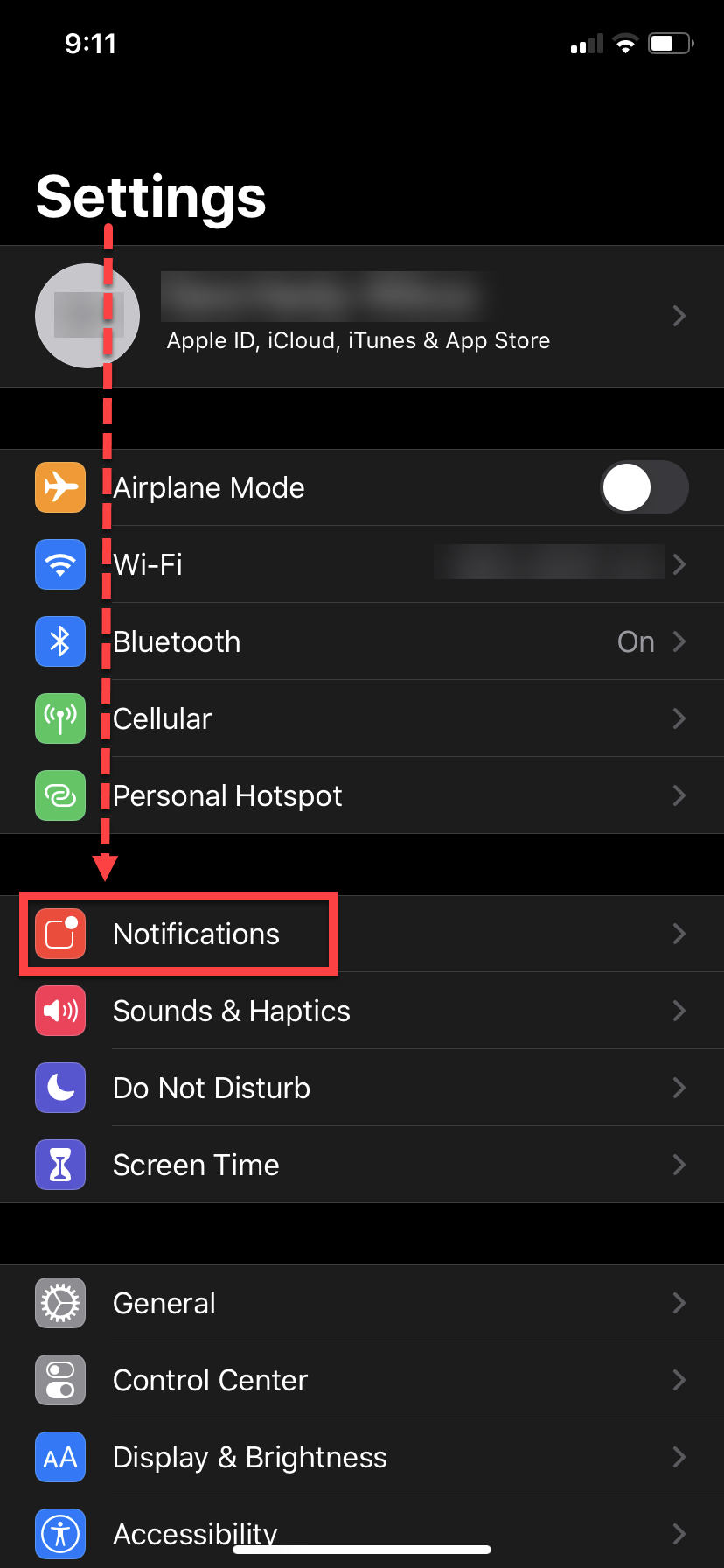The image size is (724, 1568).
Task: Open General settings
Action: click(x=362, y=1303)
